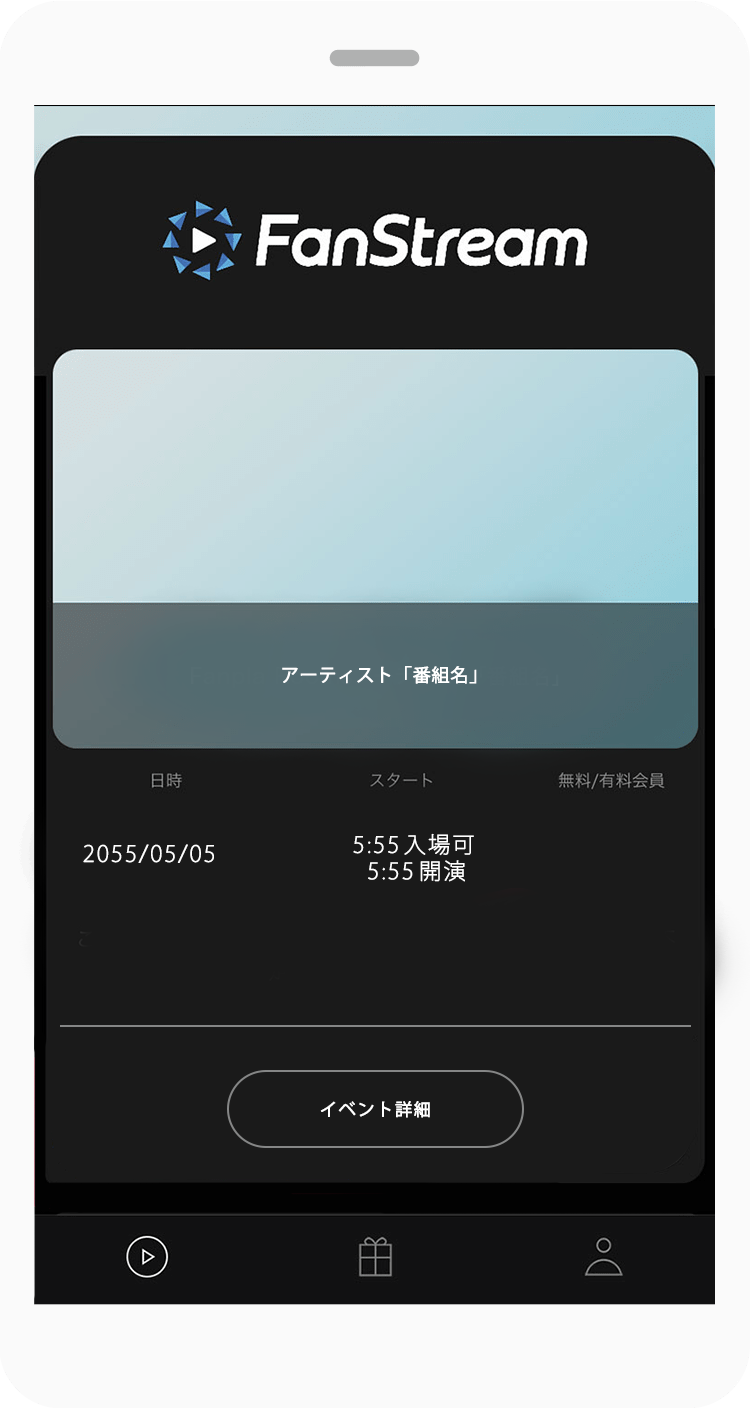
Task: Open the gift box tab
Action: (x=375, y=1256)
